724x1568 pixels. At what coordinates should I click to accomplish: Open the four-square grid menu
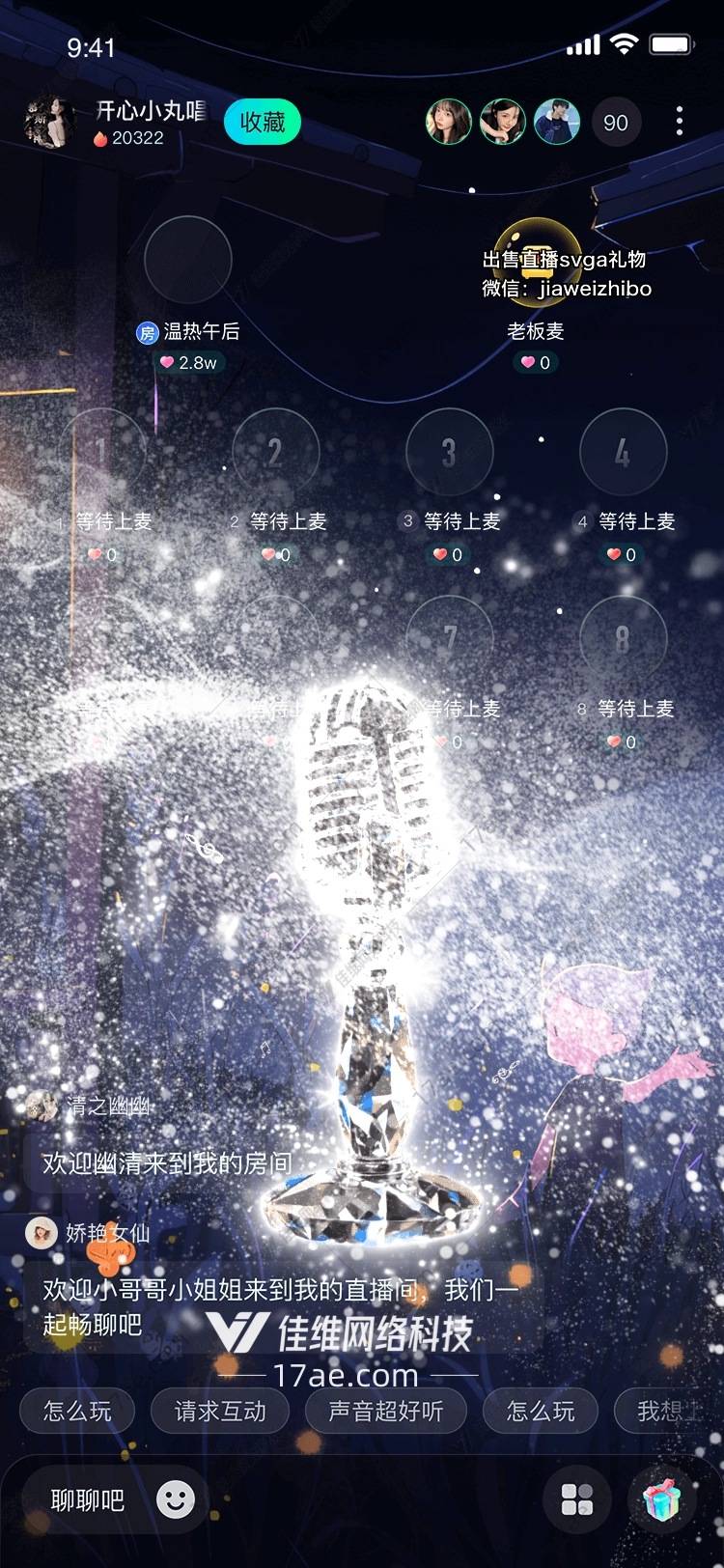(577, 1500)
